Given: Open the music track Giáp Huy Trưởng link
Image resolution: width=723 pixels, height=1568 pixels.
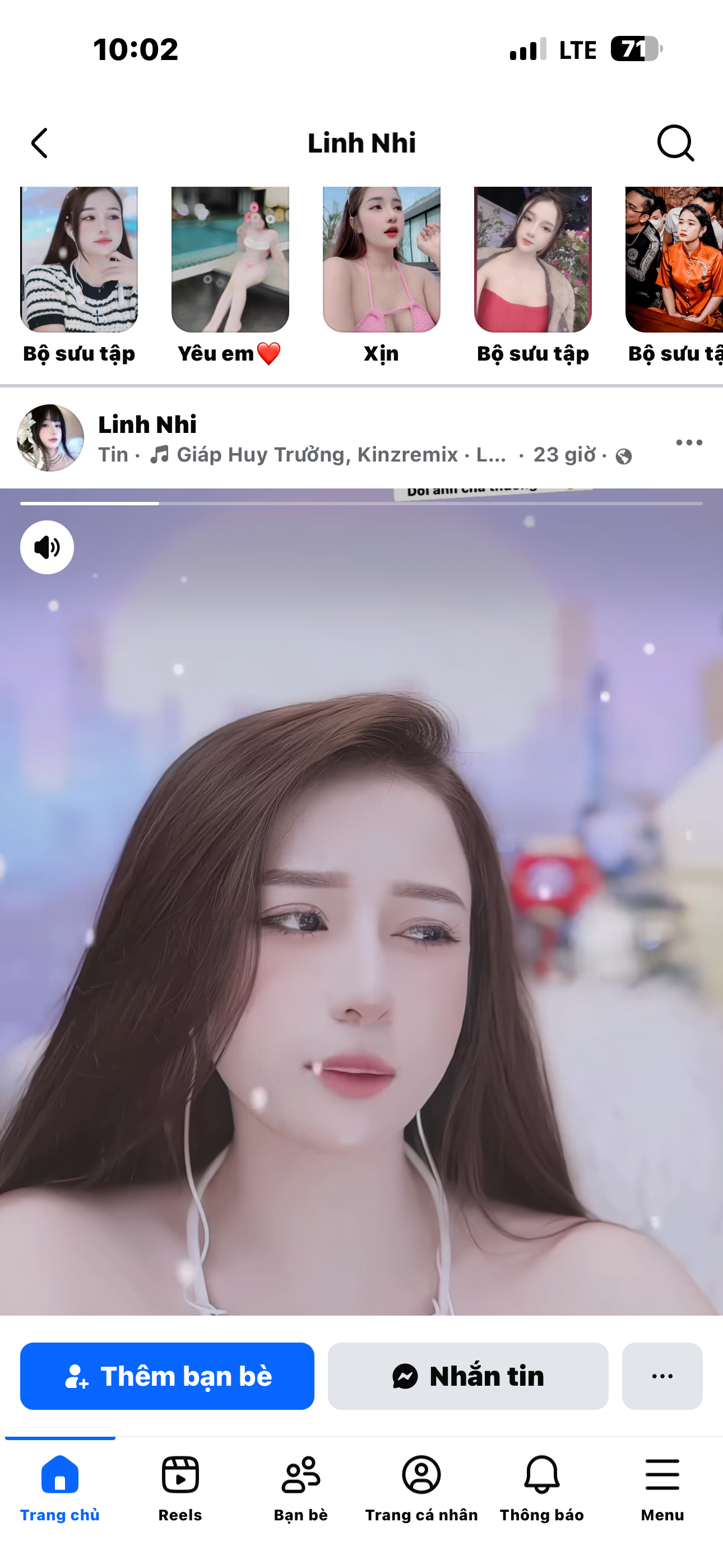Looking at the screenshot, I should 317,455.
